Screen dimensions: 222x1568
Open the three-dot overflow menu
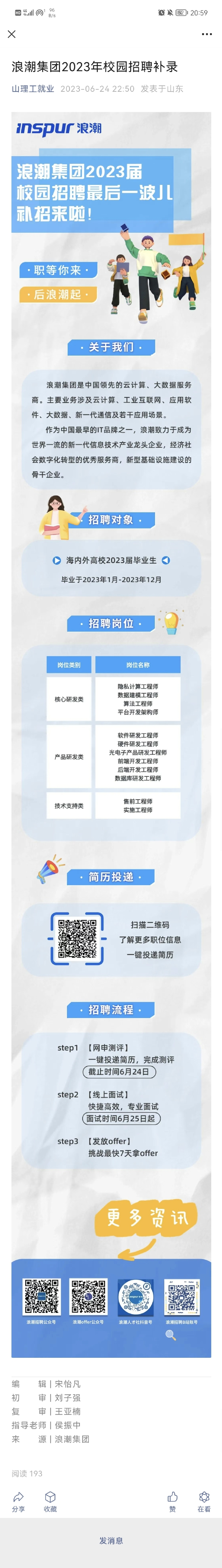click(x=206, y=34)
